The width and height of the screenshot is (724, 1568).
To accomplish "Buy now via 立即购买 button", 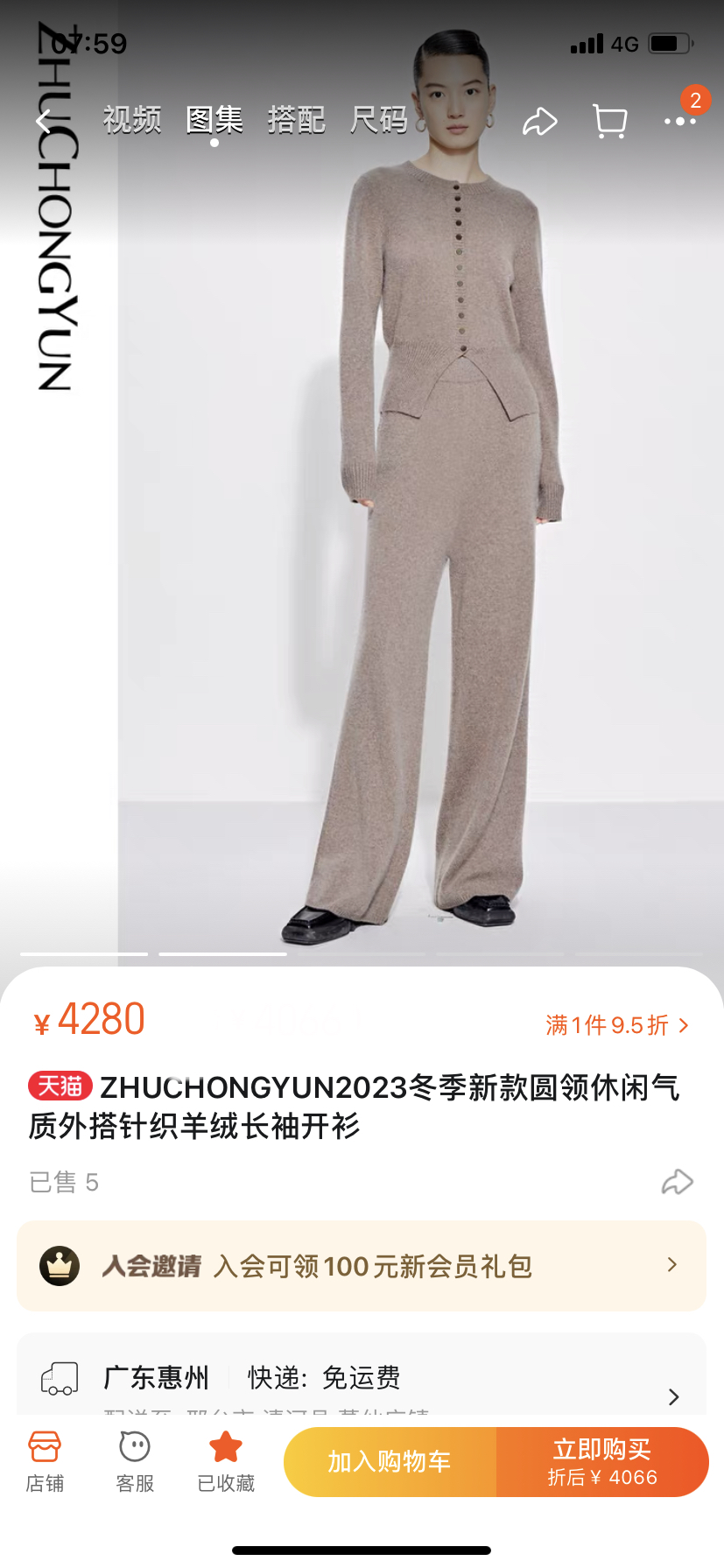I will (602, 1461).
